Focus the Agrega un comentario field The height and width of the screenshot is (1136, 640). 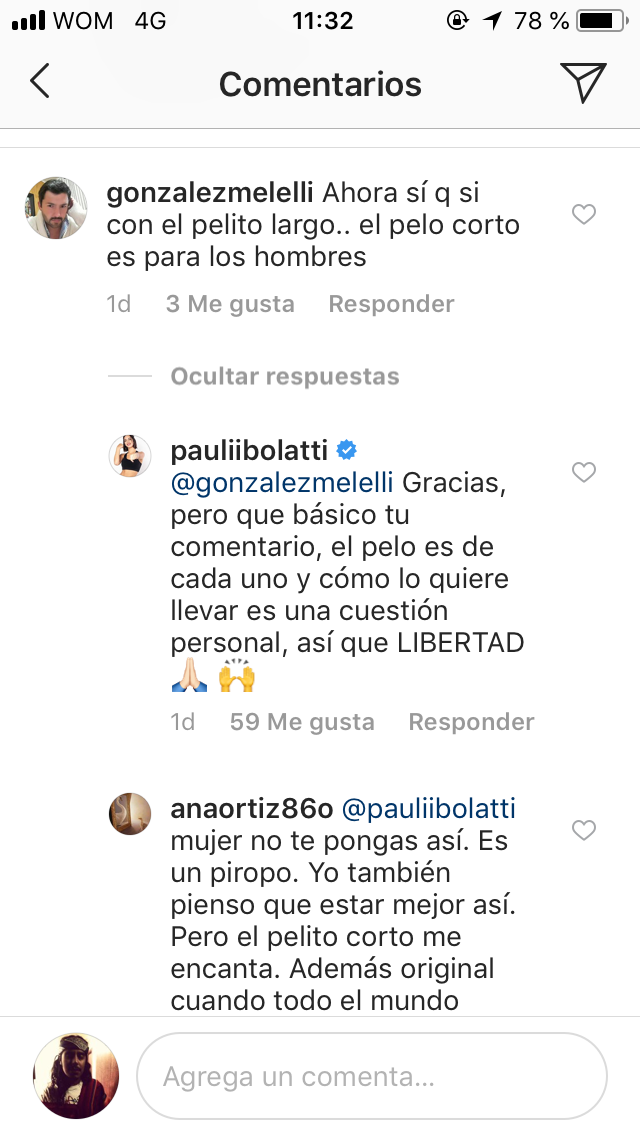tap(370, 1077)
